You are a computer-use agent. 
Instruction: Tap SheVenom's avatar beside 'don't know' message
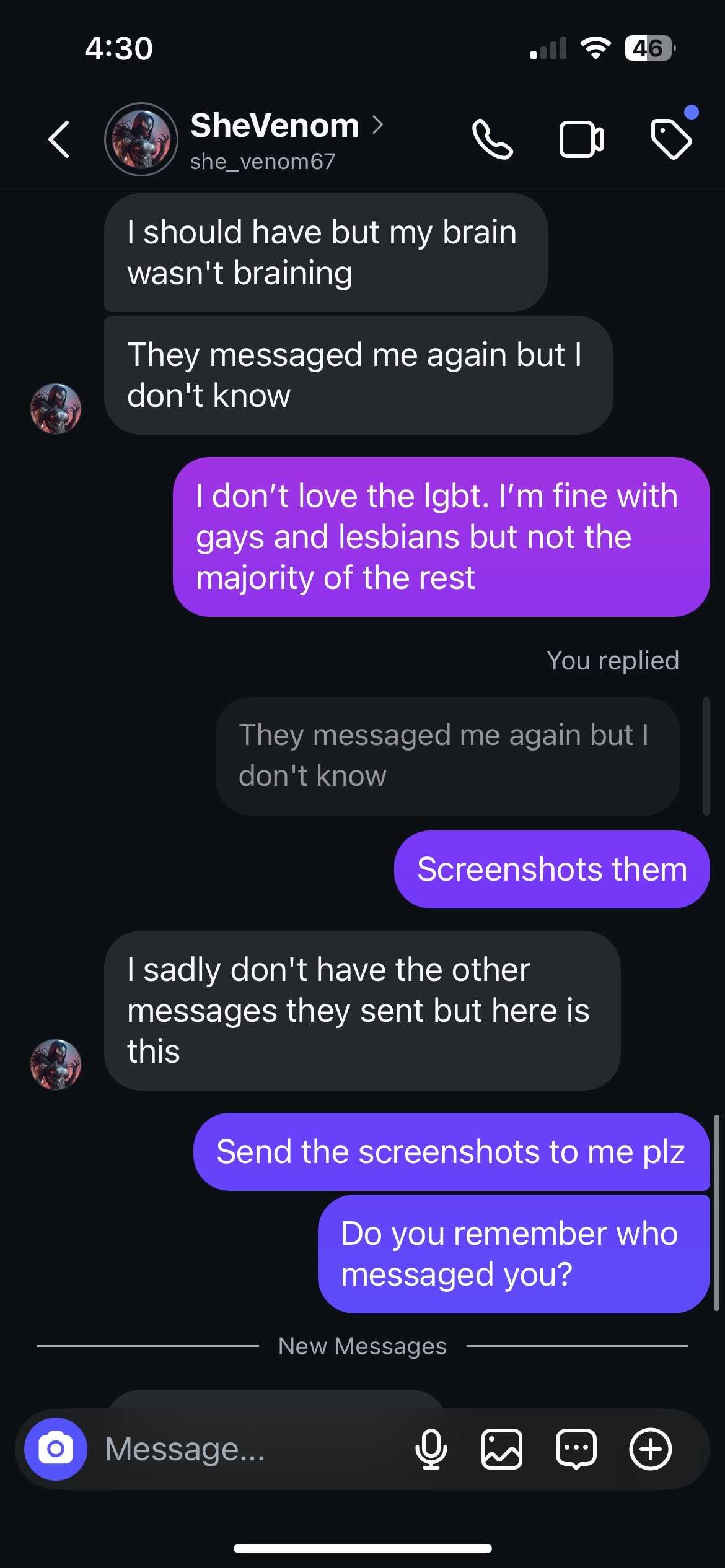(56, 409)
